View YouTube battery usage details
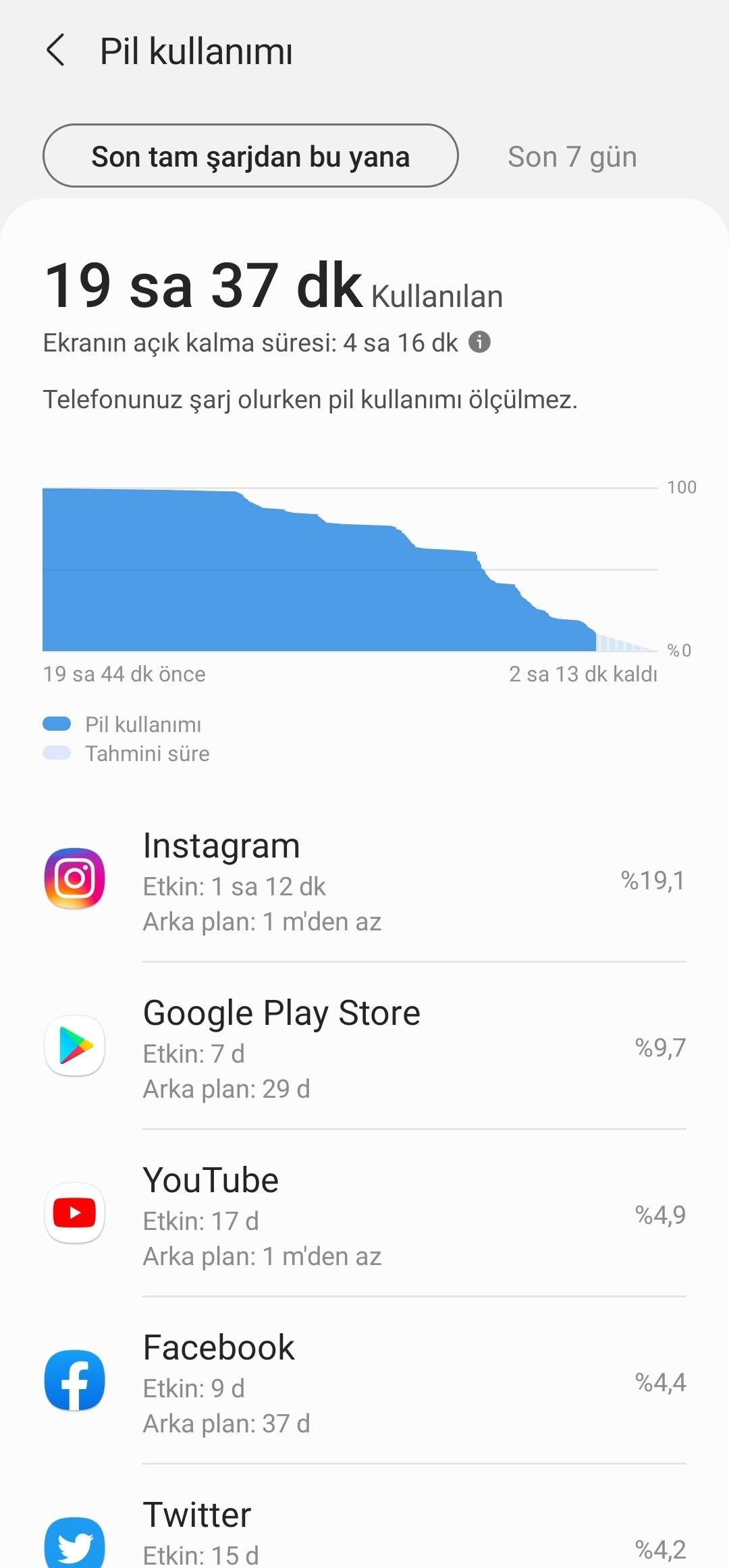This screenshot has width=729, height=1568. point(364,1215)
